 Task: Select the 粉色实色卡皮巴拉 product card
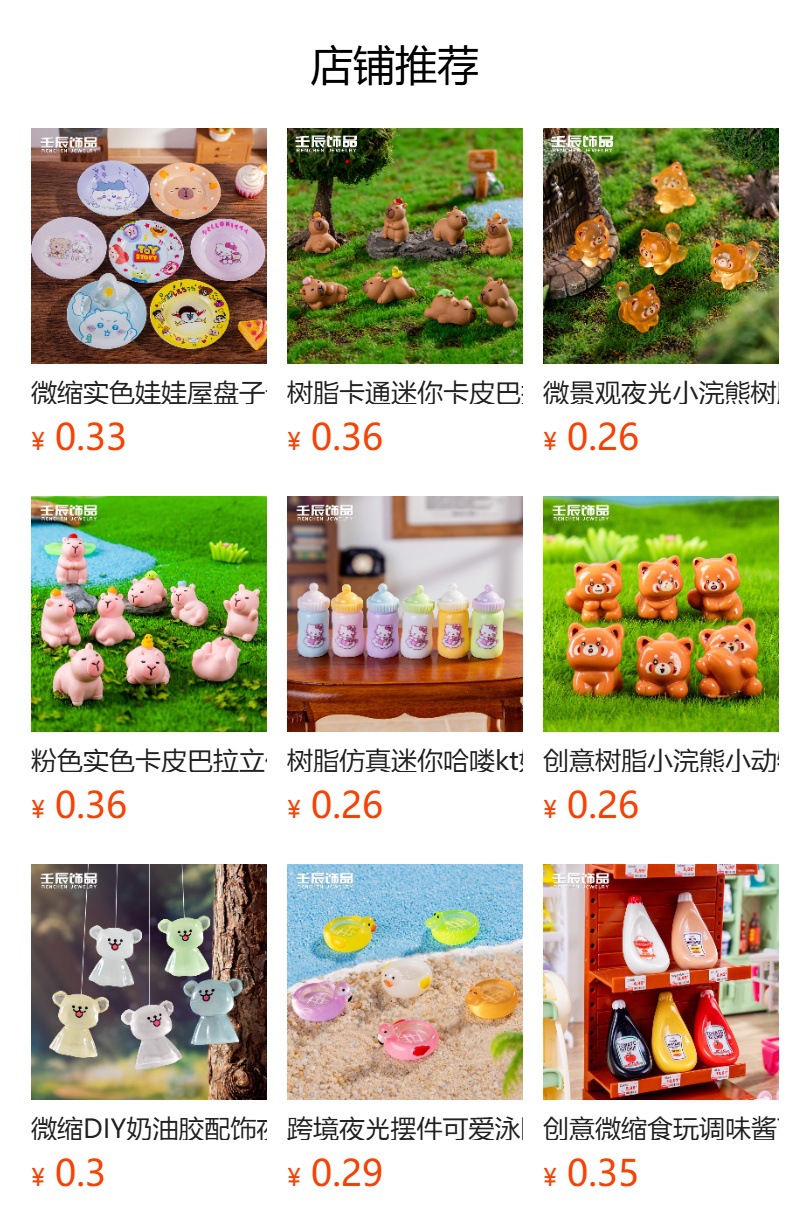click(149, 614)
